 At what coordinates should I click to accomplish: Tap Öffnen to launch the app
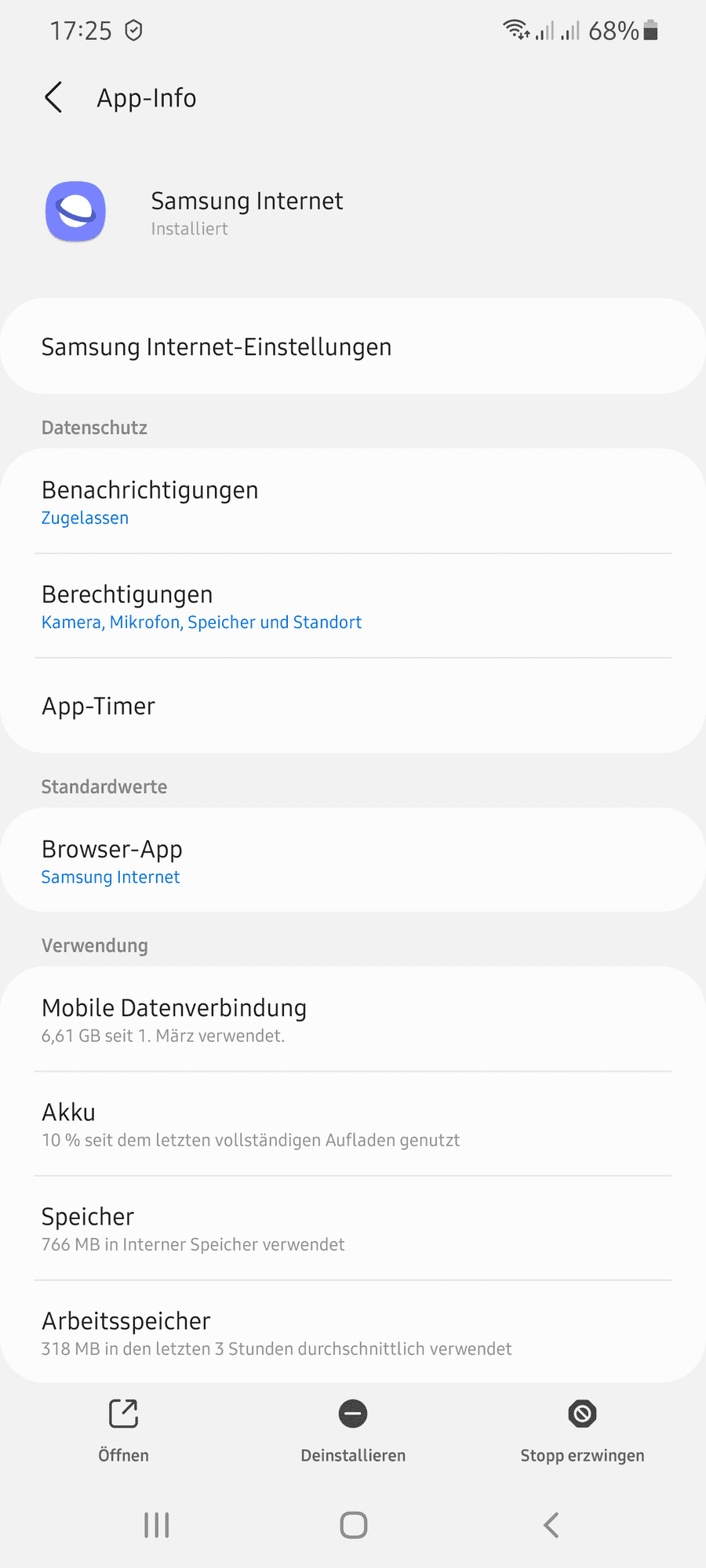123,1430
